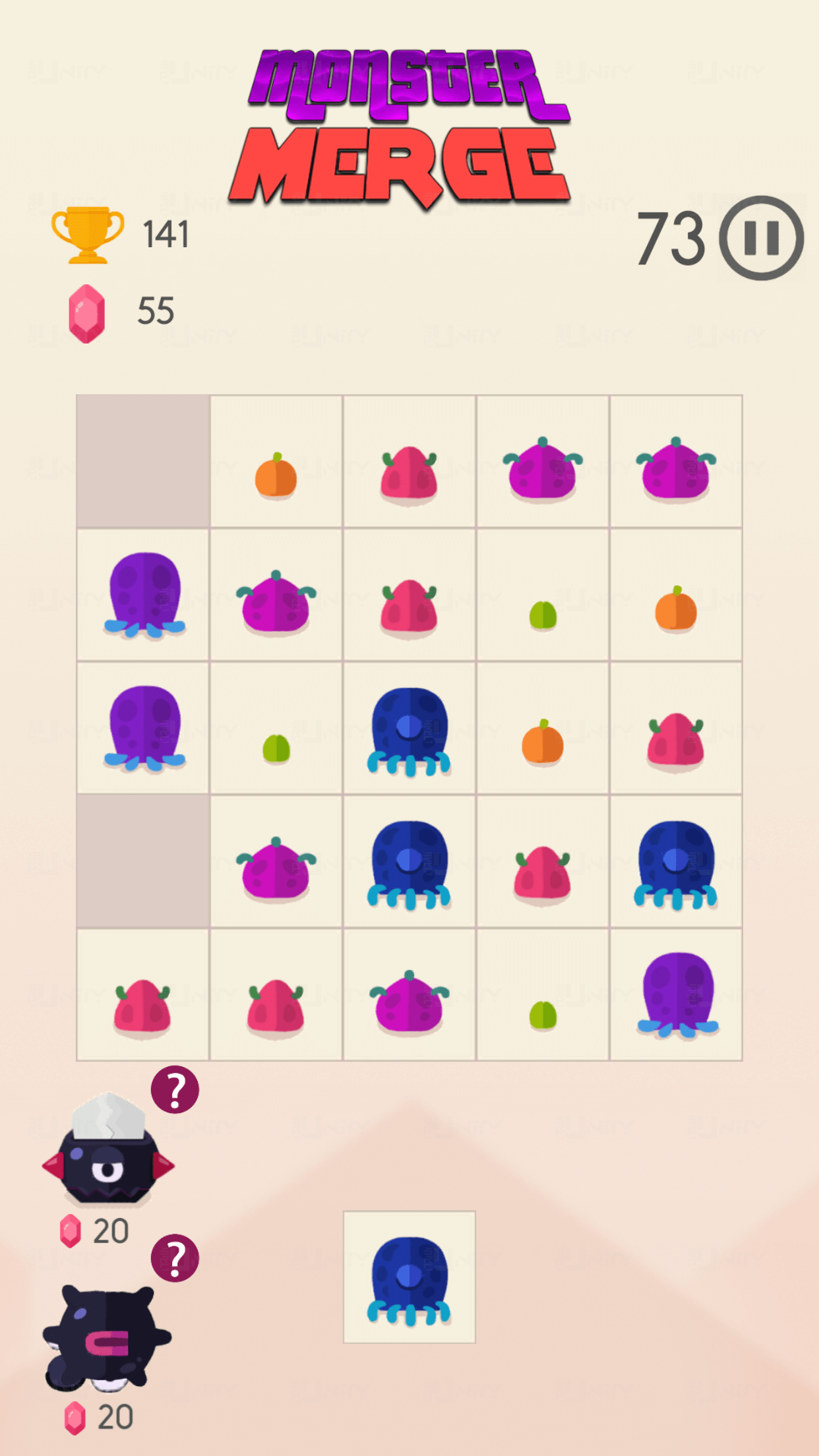Open help for the one-eyed block power-up

pyautogui.click(x=175, y=1090)
